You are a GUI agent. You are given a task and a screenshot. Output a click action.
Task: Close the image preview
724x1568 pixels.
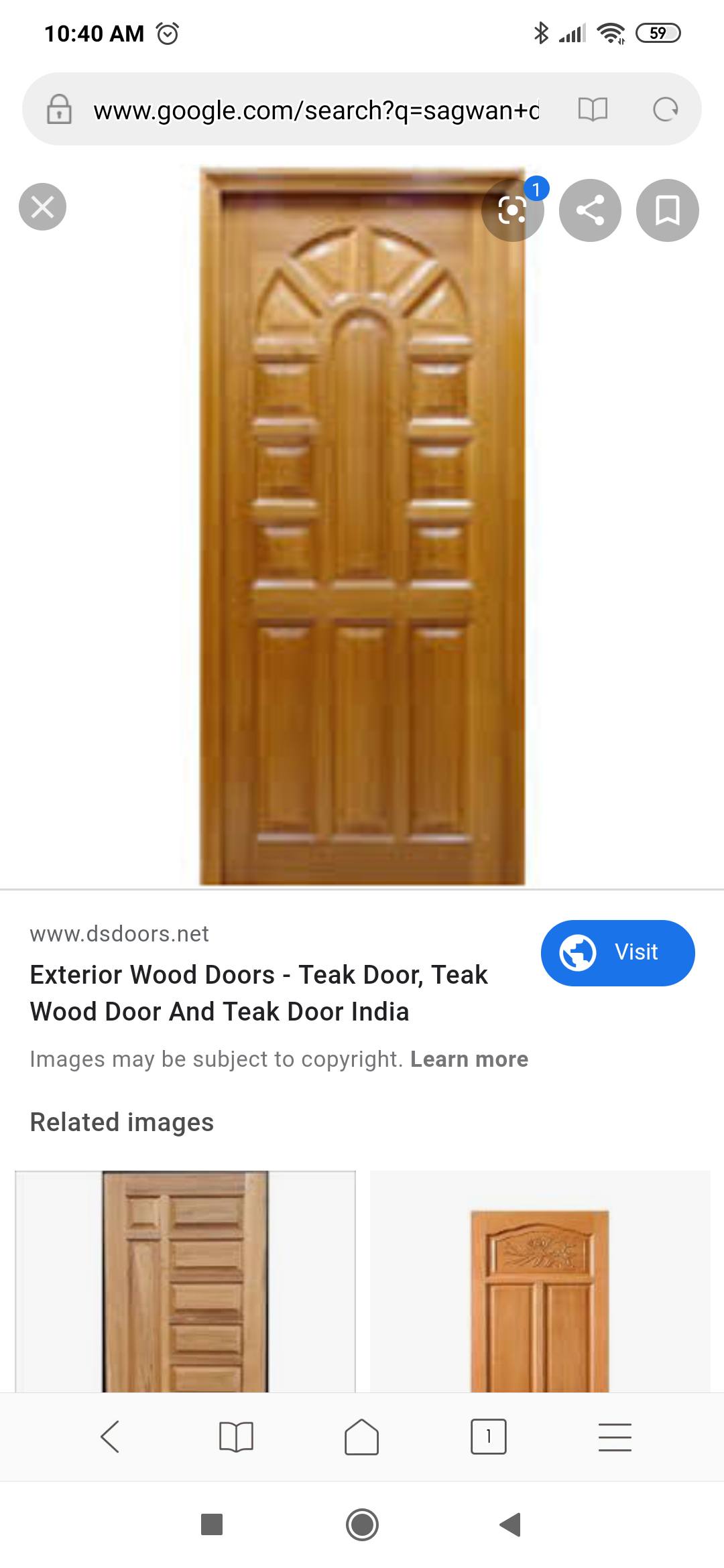42,207
